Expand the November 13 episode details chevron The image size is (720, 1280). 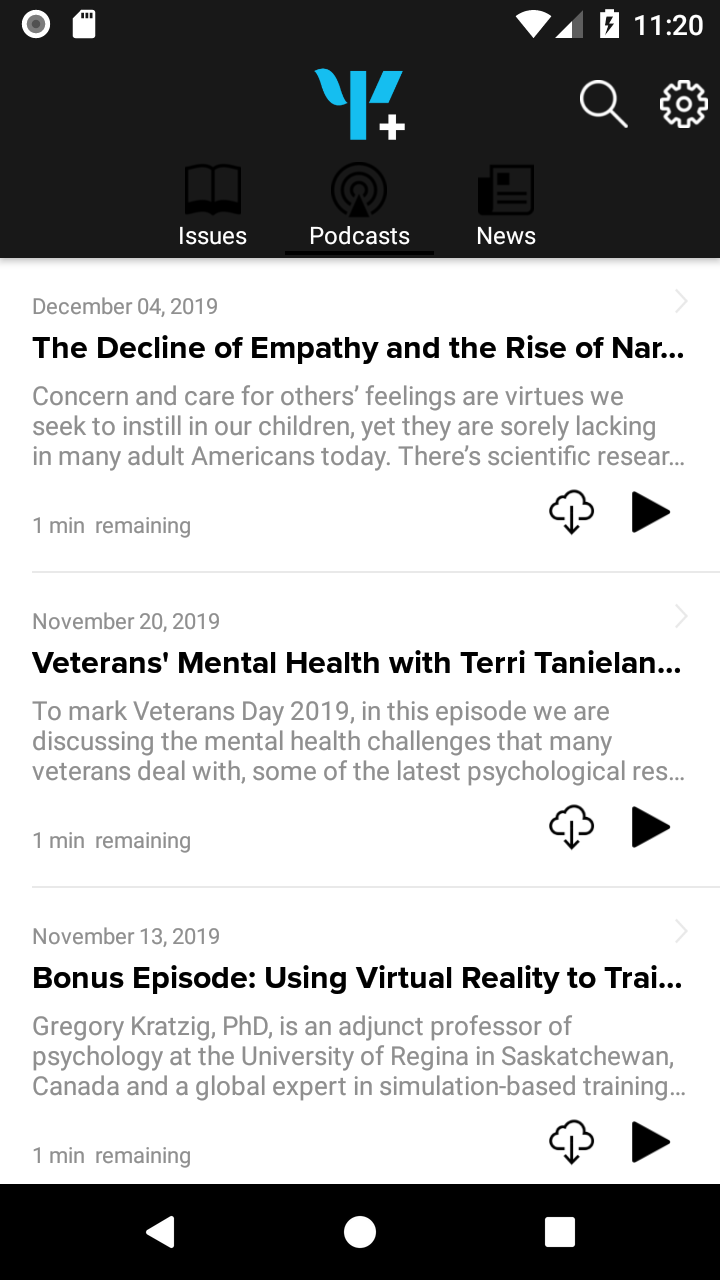681,931
